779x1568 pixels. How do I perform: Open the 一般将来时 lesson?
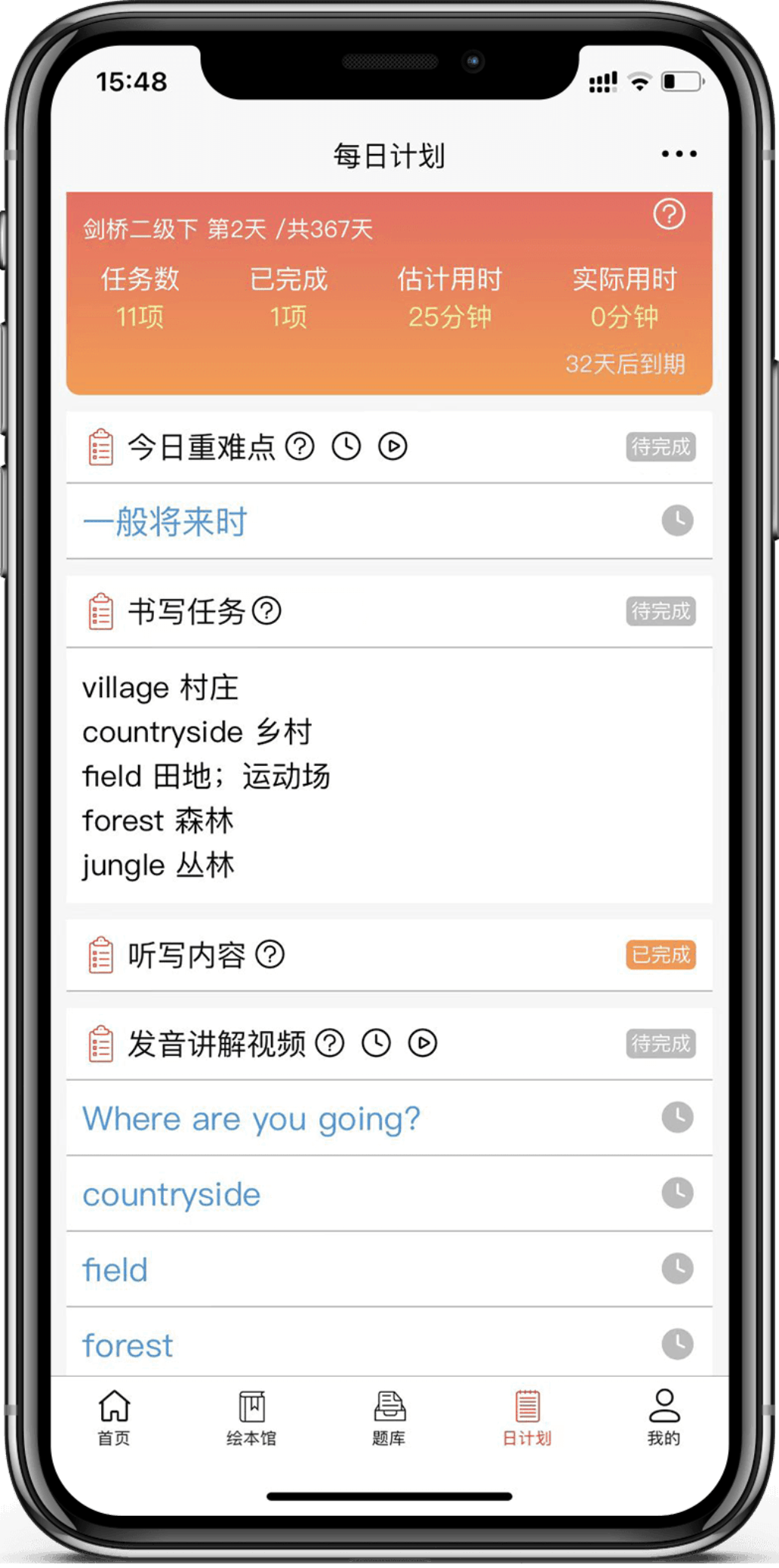[x=389, y=521]
